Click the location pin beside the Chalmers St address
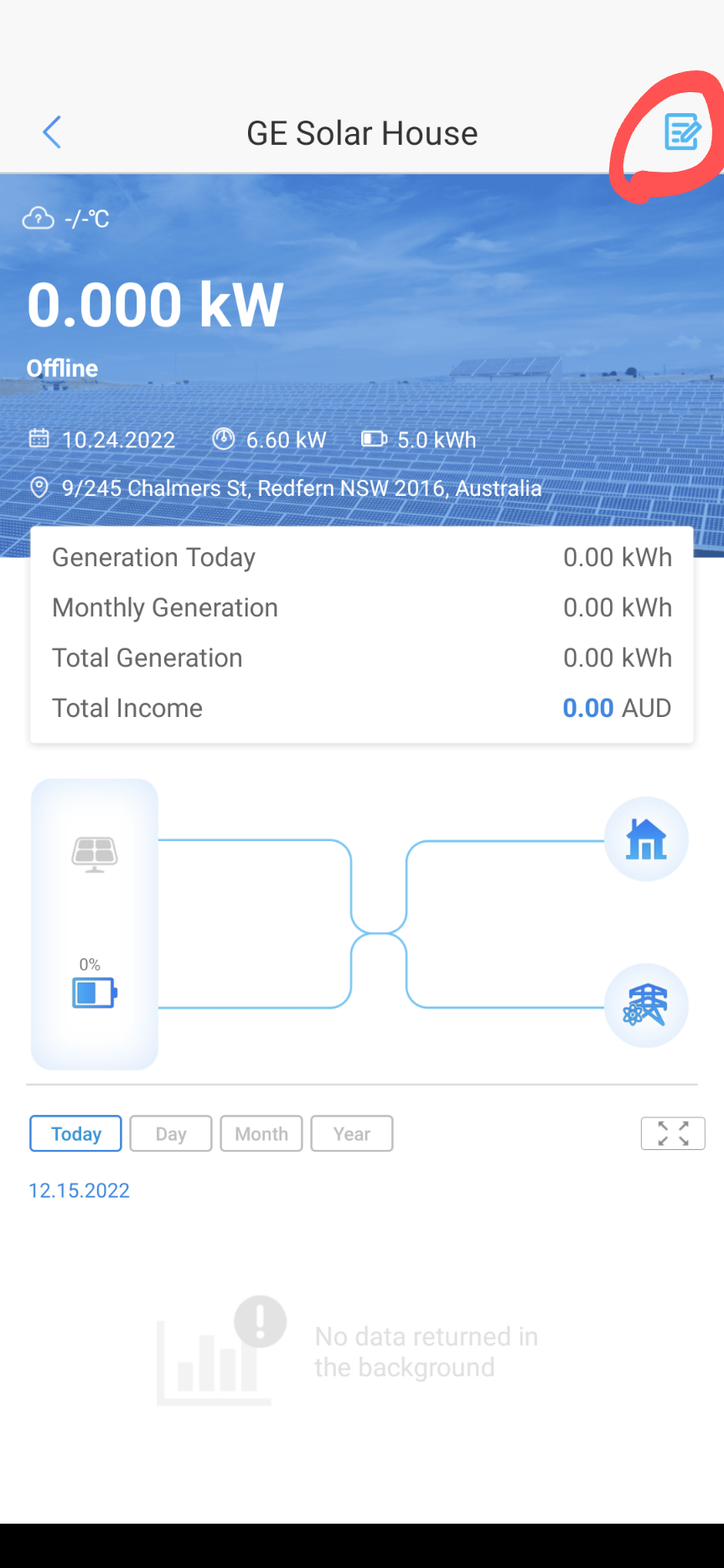The image size is (724, 1568). (39, 487)
